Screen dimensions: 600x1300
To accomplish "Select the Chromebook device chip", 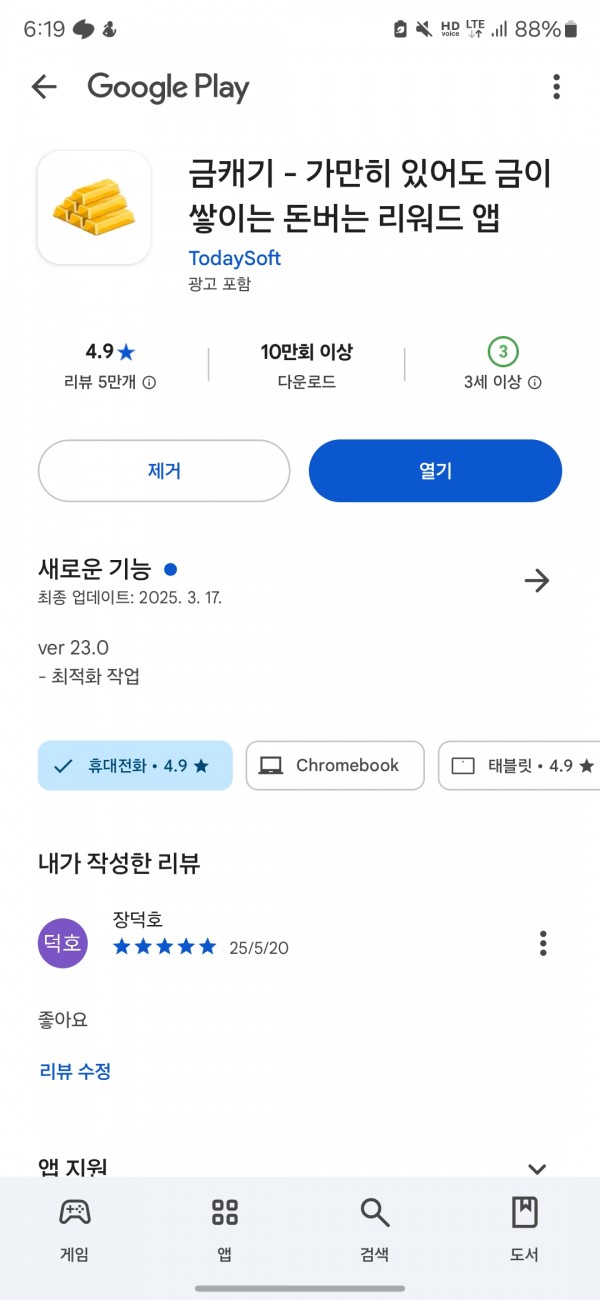I will click(x=335, y=766).
